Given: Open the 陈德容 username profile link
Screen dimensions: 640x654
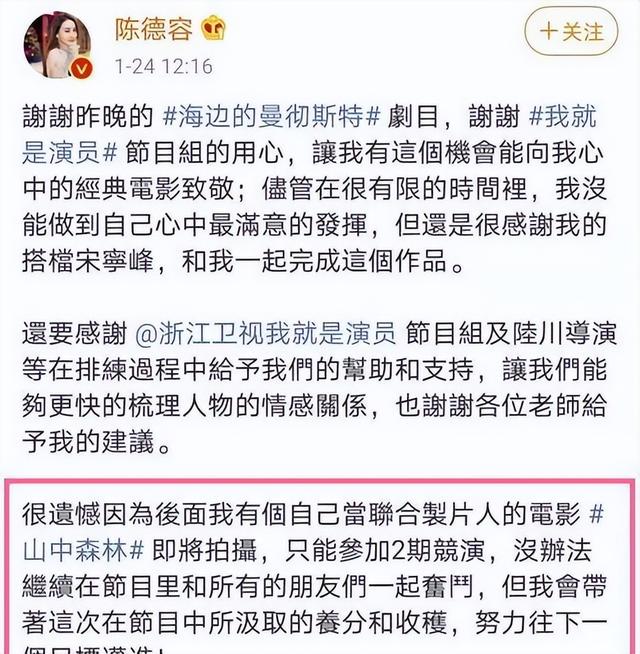Looking at the screenshot, I should [154, 29].
